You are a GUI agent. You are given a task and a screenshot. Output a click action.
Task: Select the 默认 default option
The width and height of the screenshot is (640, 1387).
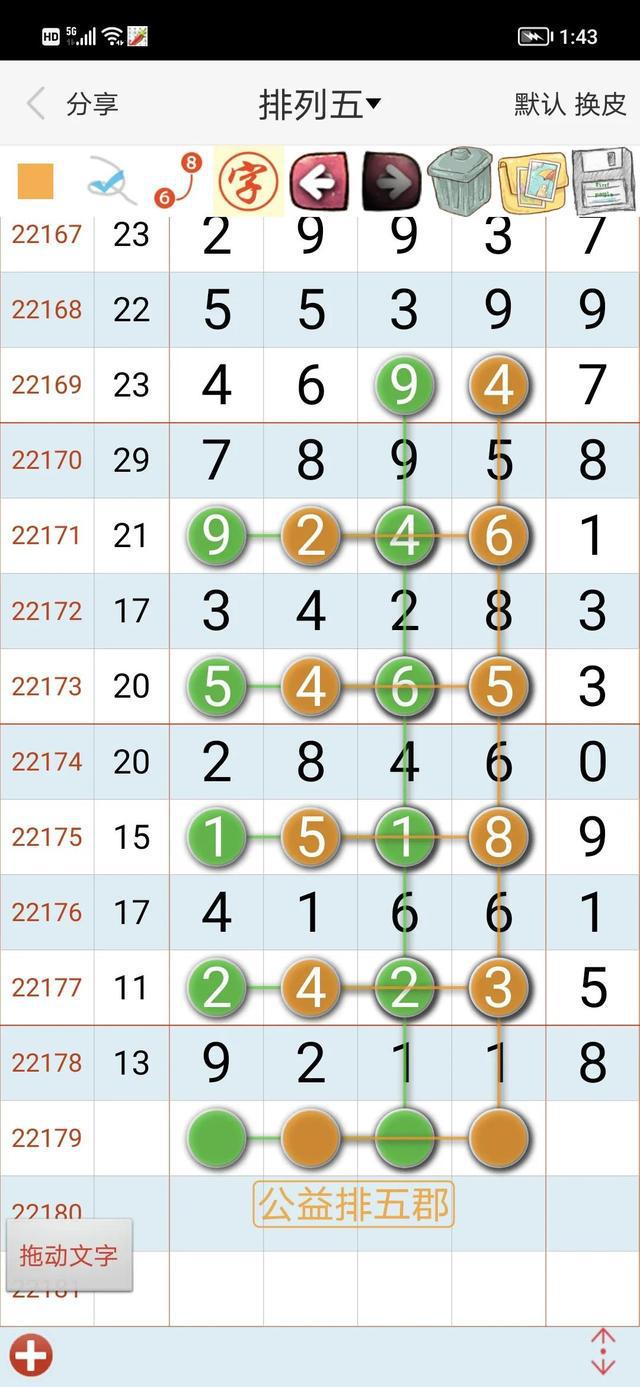point(540,103)
